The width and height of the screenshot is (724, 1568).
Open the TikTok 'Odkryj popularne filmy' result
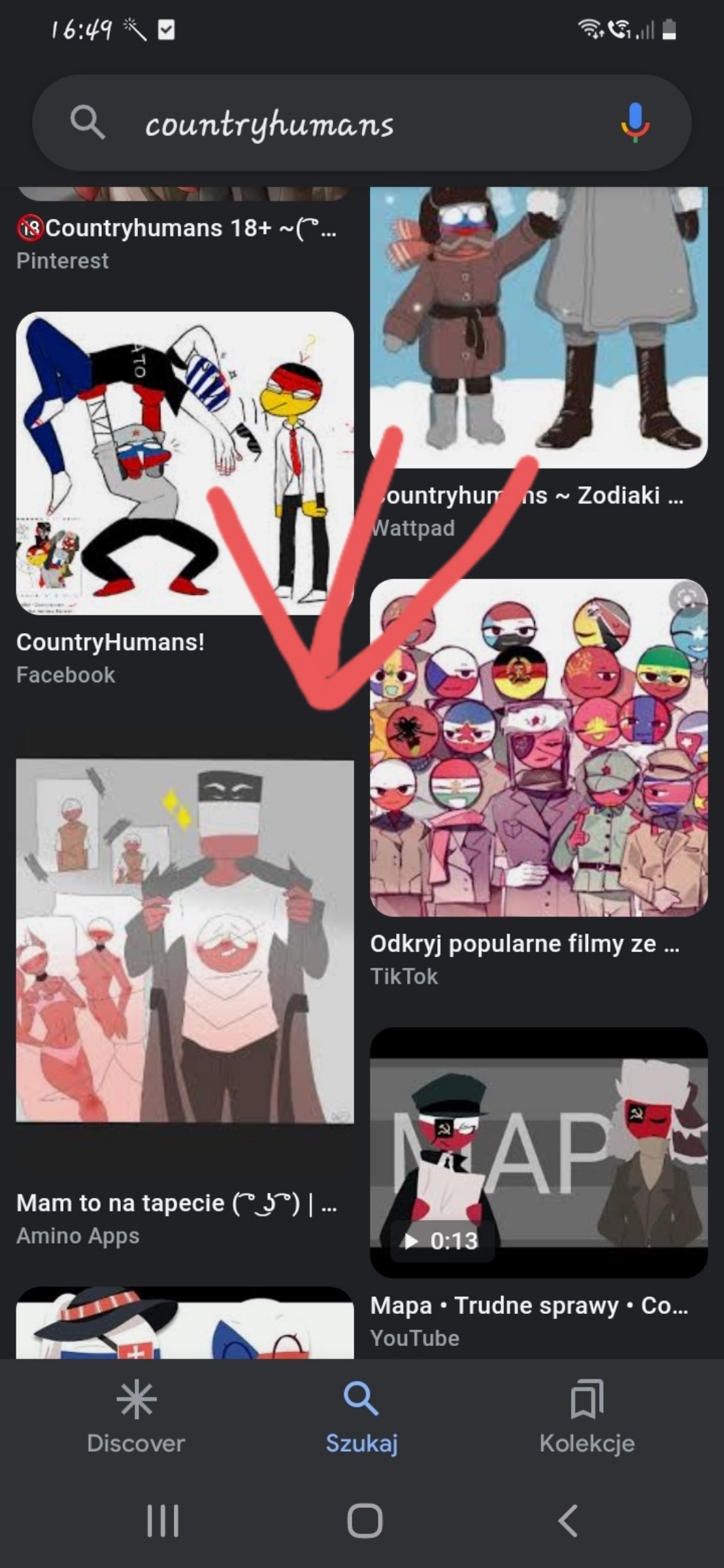click(x=538, y=748)
